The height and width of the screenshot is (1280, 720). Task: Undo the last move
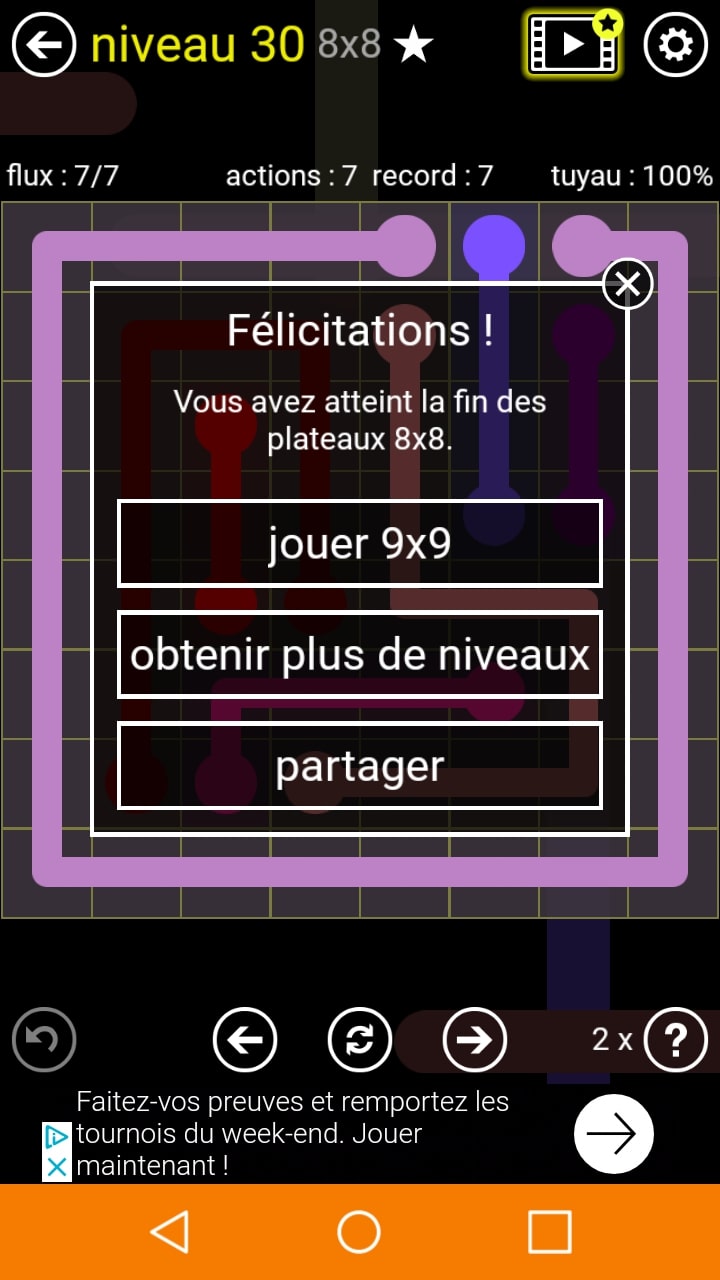44,1040
